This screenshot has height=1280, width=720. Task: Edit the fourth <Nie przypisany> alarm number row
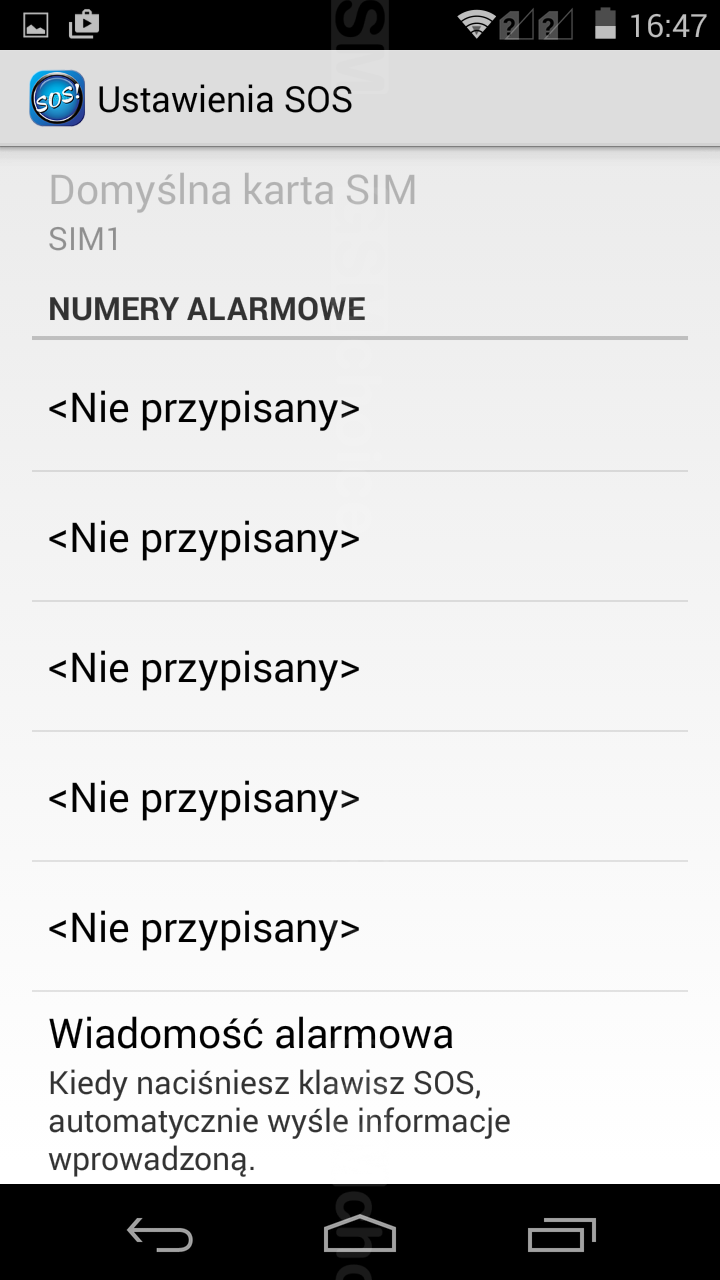pyautogui.click(x=360, y=798)
